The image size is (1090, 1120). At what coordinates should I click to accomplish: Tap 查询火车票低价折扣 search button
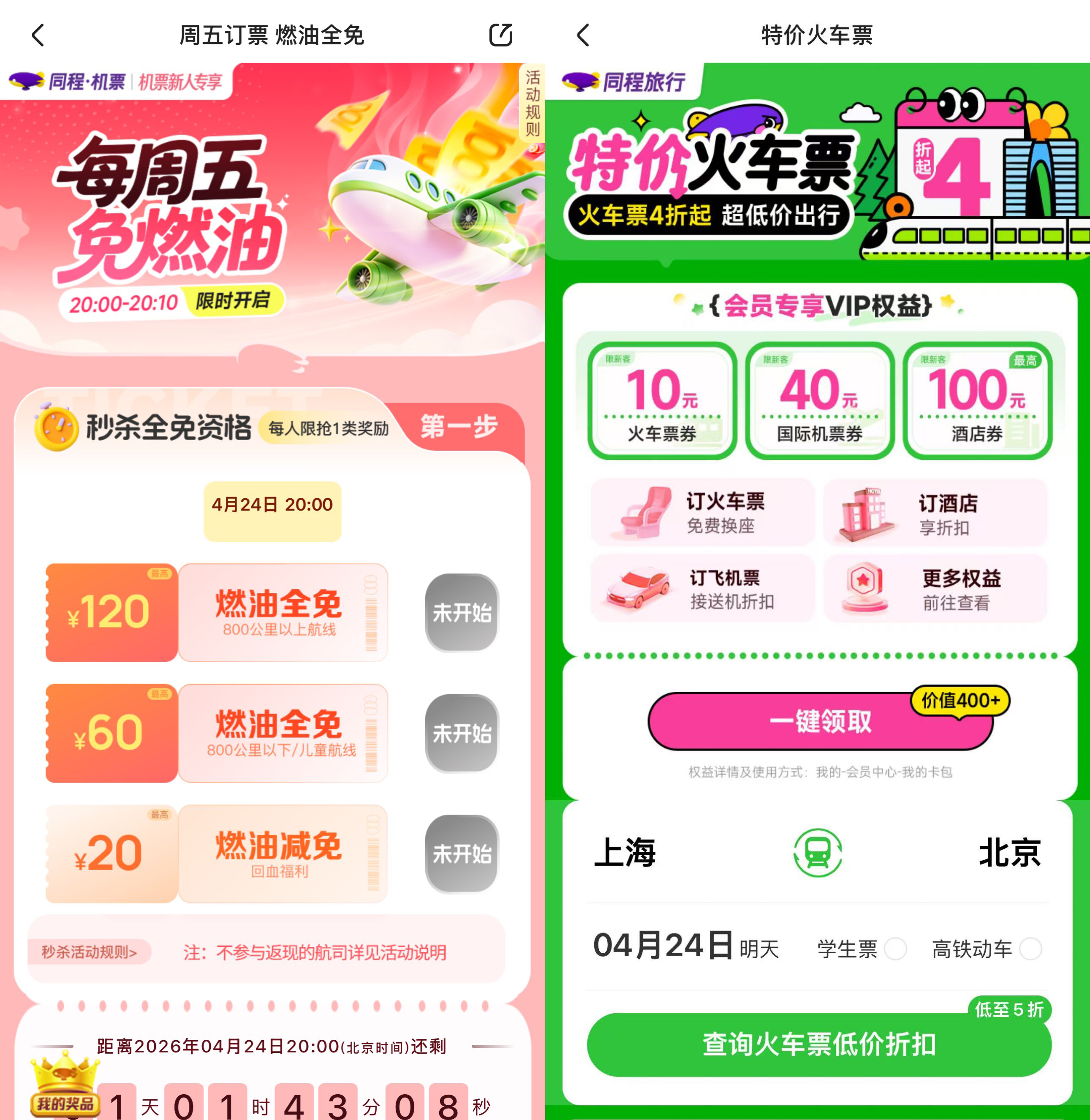coord(818,1044)
